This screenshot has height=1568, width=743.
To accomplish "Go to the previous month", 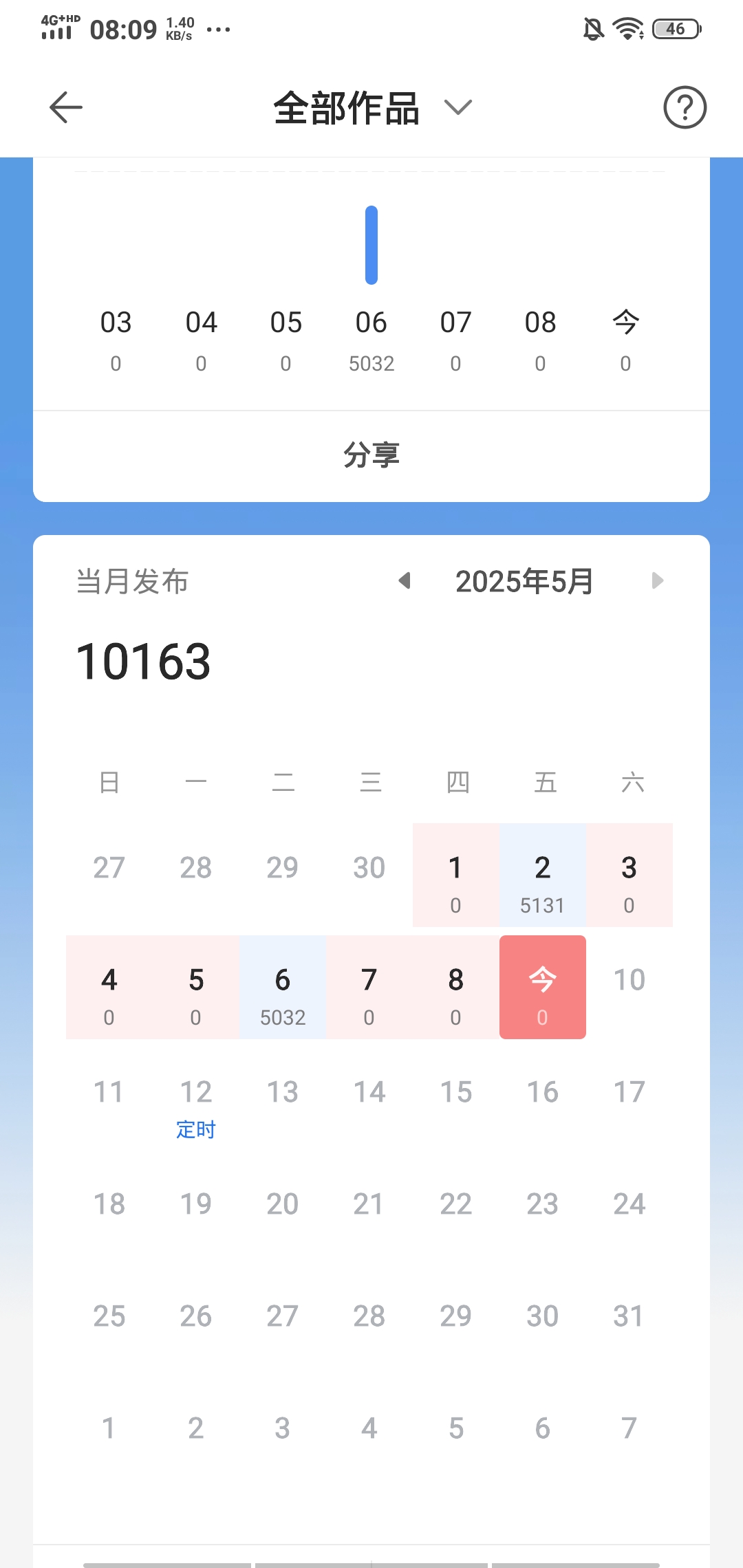I will pos(405,581).
